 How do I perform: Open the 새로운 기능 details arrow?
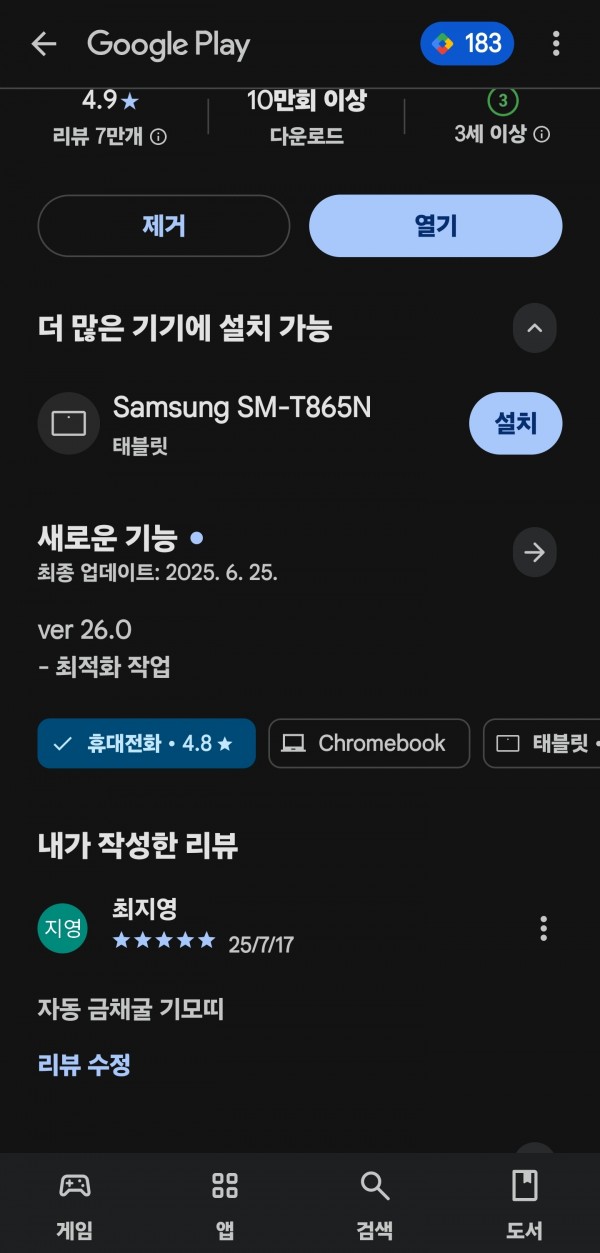click(x=535, y=552)
